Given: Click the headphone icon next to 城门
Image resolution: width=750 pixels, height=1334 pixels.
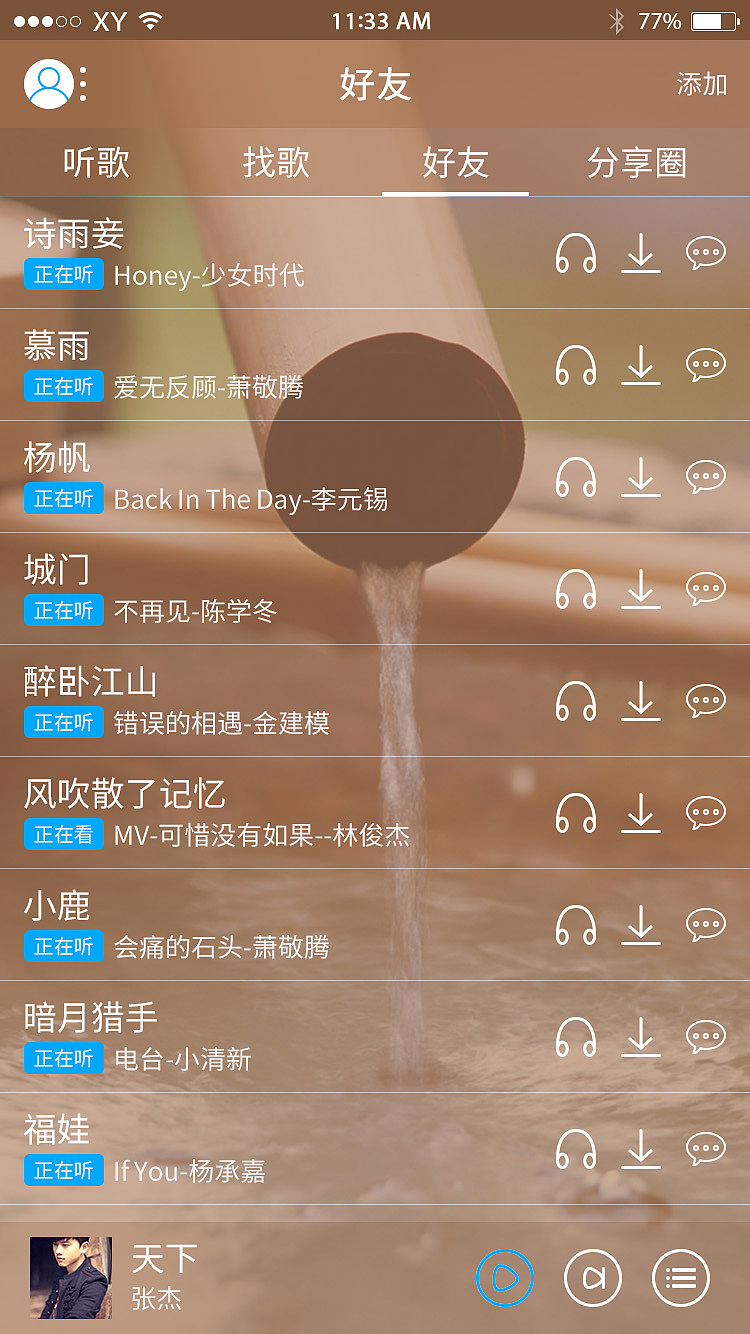Looking at the screenshot, I should click(x=575, y=590).
